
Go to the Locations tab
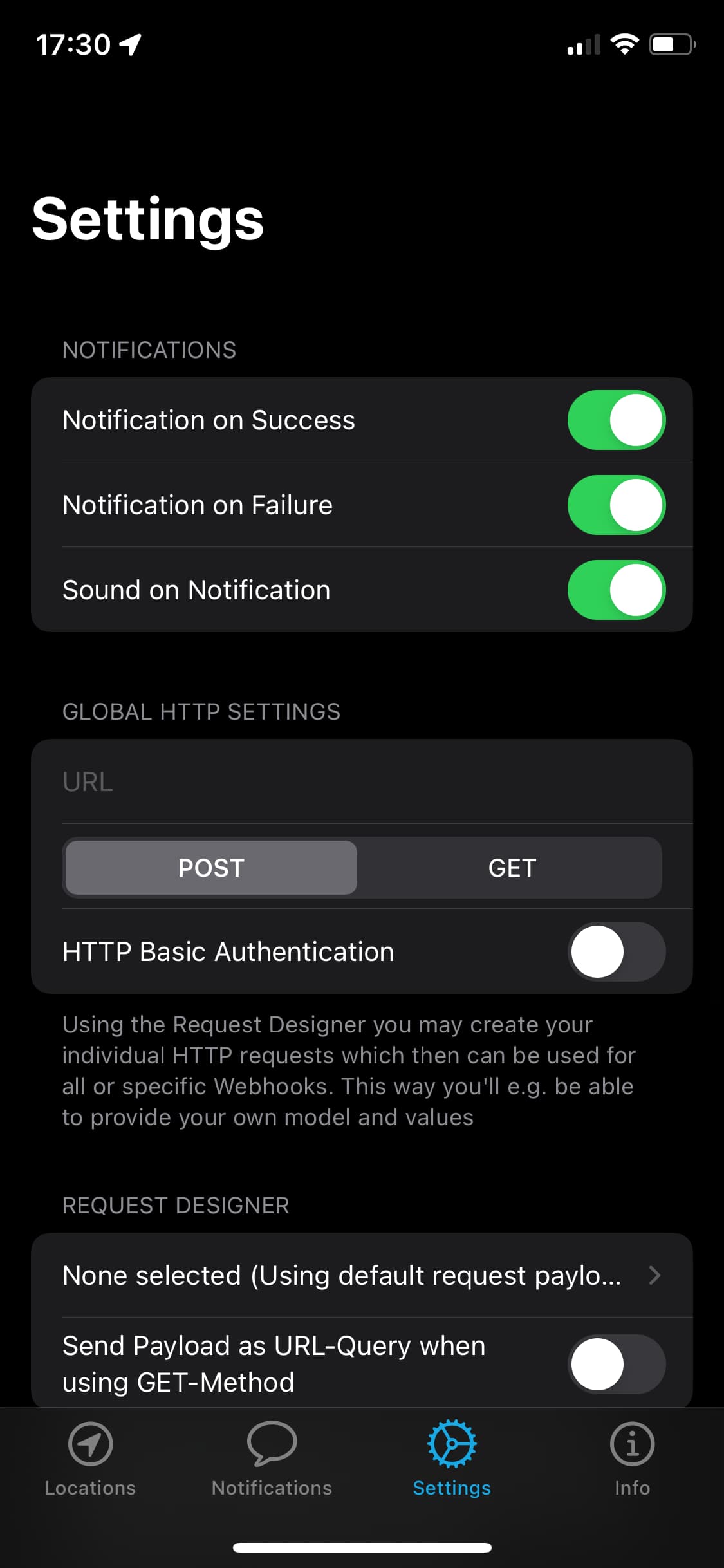pos(90,1458)
